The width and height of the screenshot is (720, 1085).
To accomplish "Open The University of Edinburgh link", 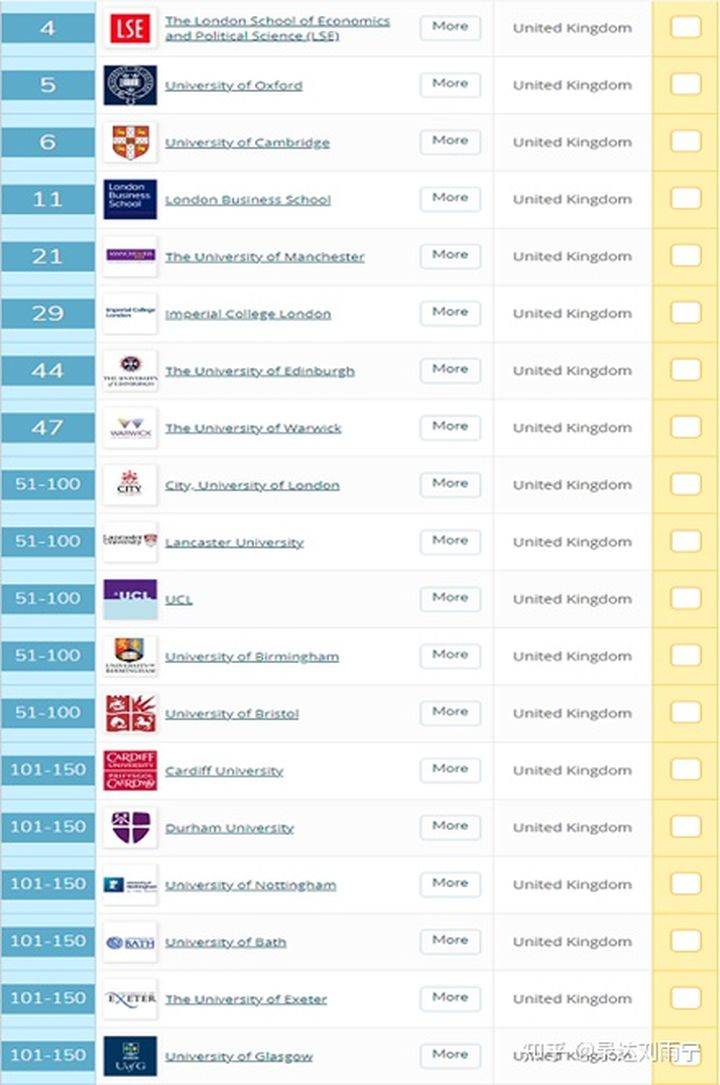I will tap(259, 371).
